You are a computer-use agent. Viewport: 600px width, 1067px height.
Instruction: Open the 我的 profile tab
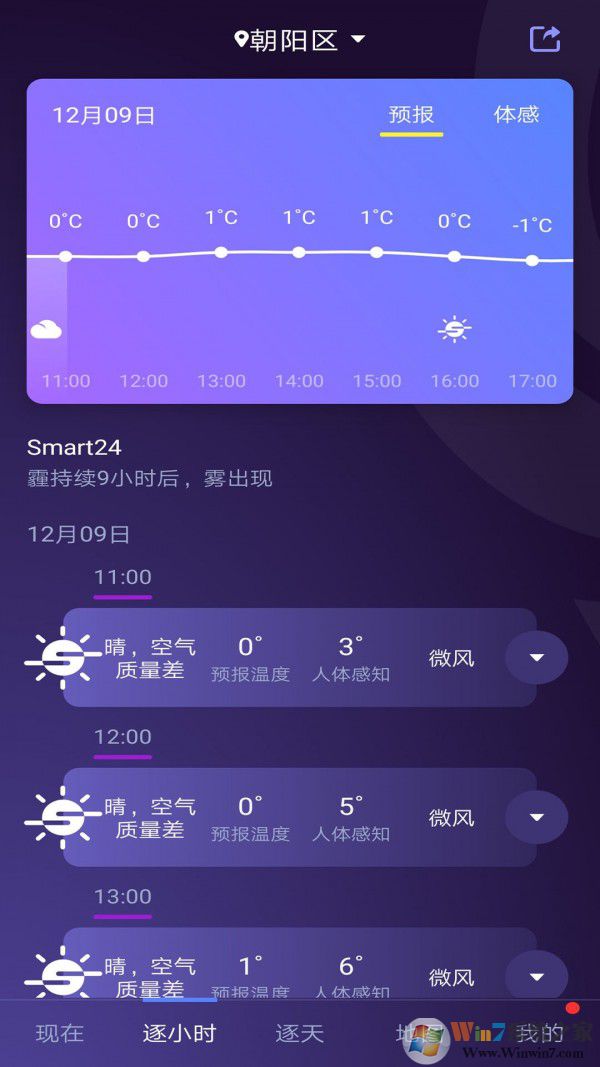(540, 1033)
